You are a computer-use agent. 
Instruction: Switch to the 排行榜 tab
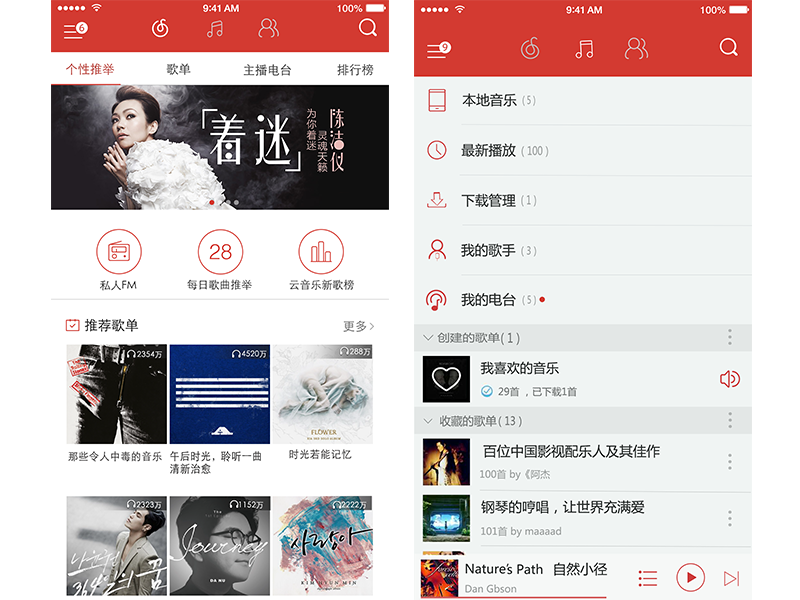(x=356, y=70)
